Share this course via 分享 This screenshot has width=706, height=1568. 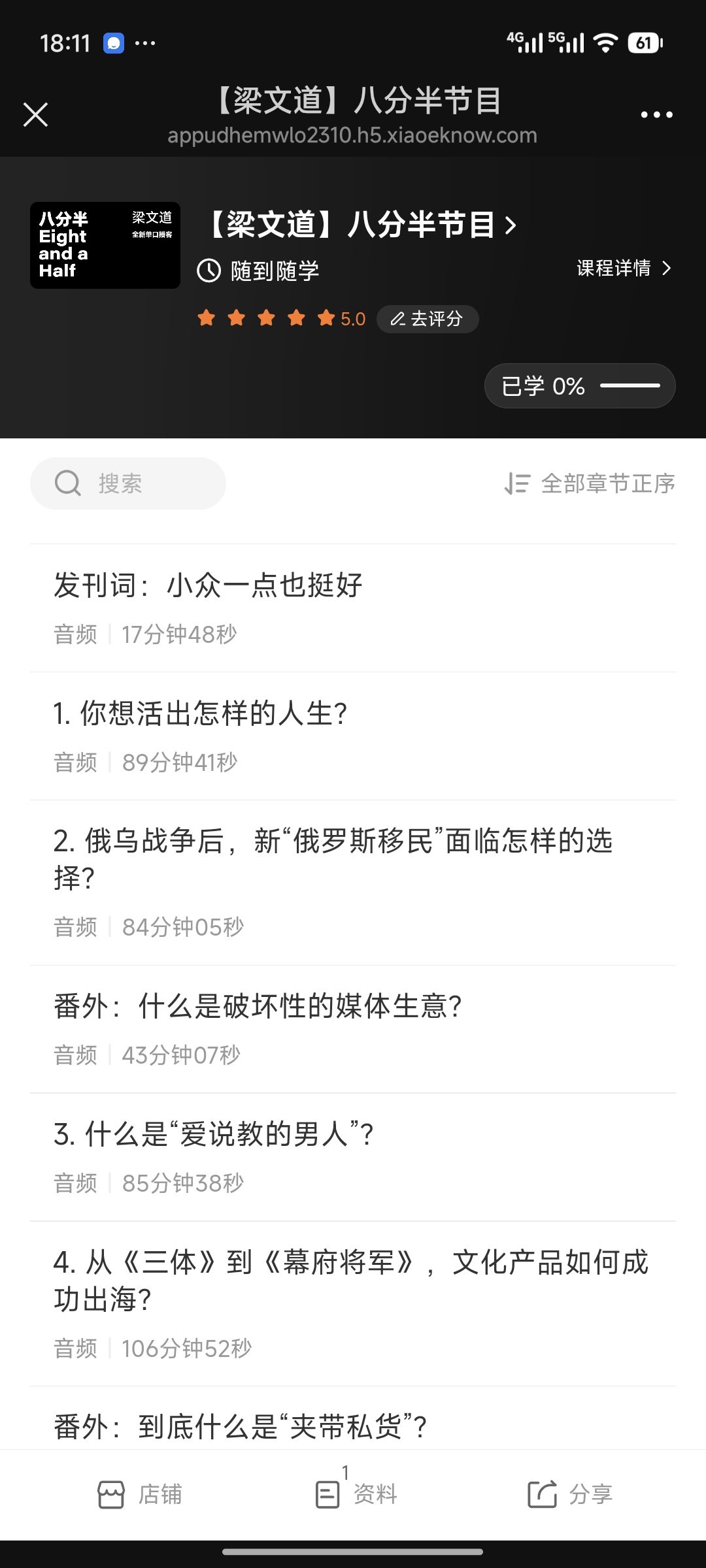coord(570,1494)
